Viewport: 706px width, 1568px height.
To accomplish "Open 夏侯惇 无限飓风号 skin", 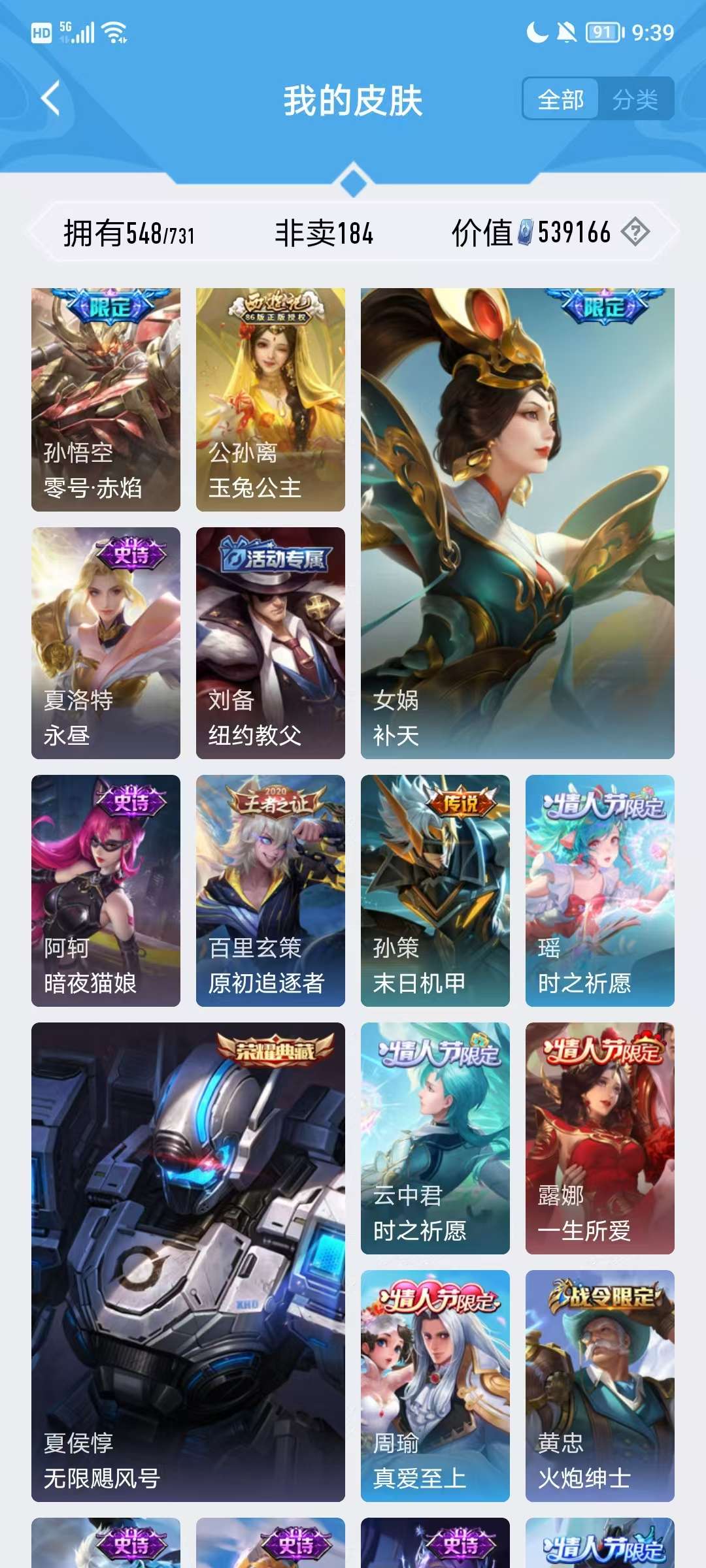I will (188, 1262).
